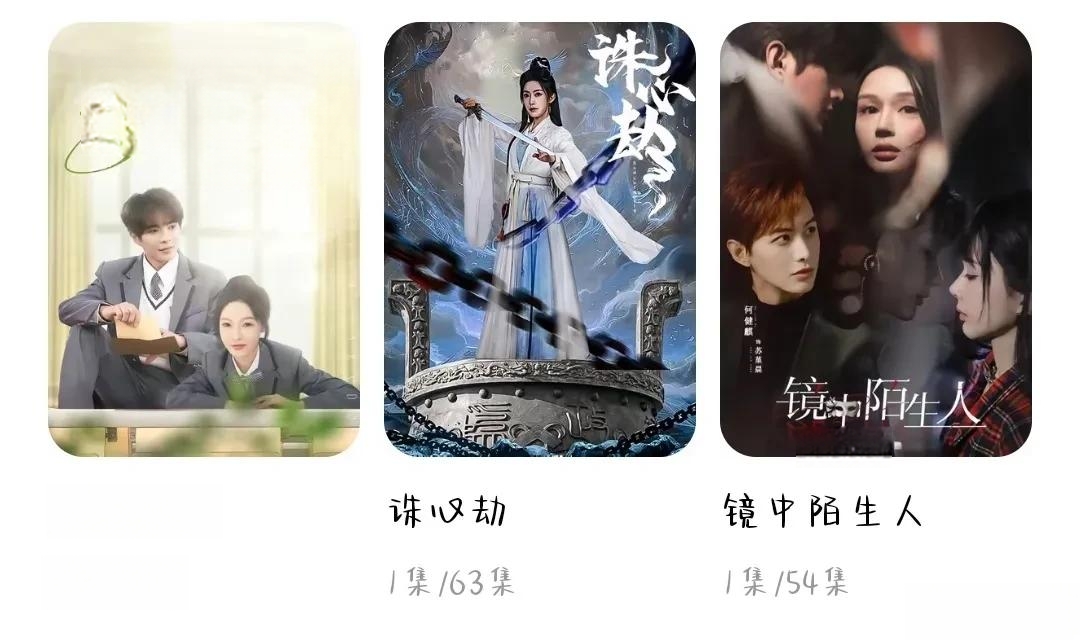
Task: Open the 镜中陌生人 drama card
Action: click(875, 240)
